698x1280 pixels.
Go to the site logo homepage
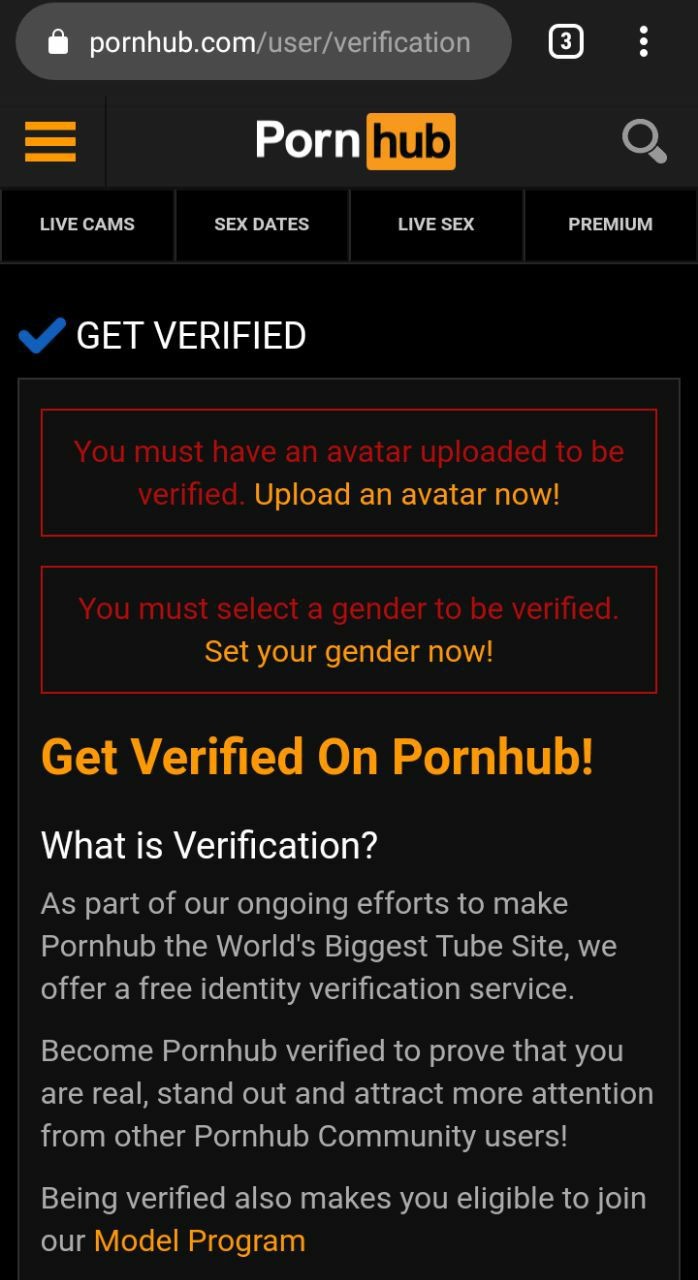[x=355, y=141]
